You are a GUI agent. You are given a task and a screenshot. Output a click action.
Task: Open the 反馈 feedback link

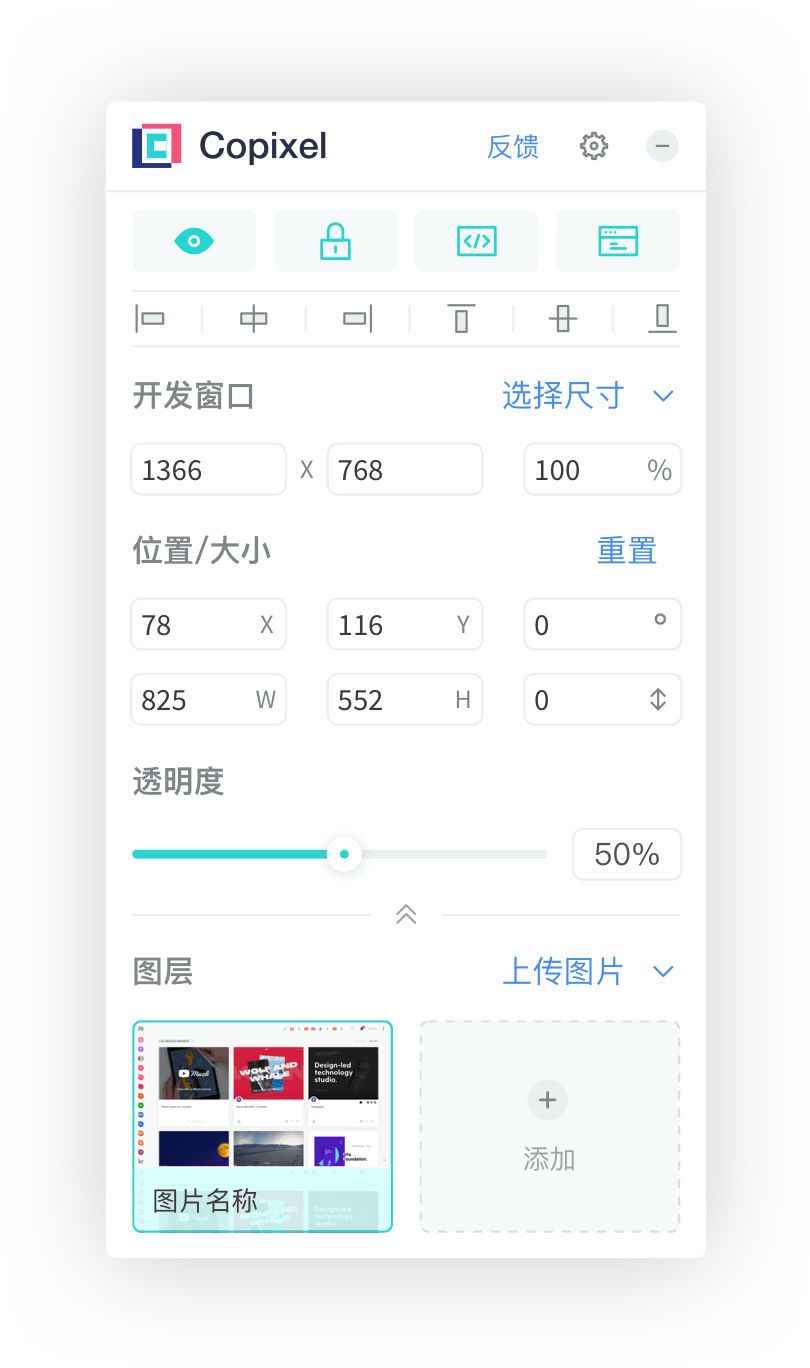click(513, 147)
